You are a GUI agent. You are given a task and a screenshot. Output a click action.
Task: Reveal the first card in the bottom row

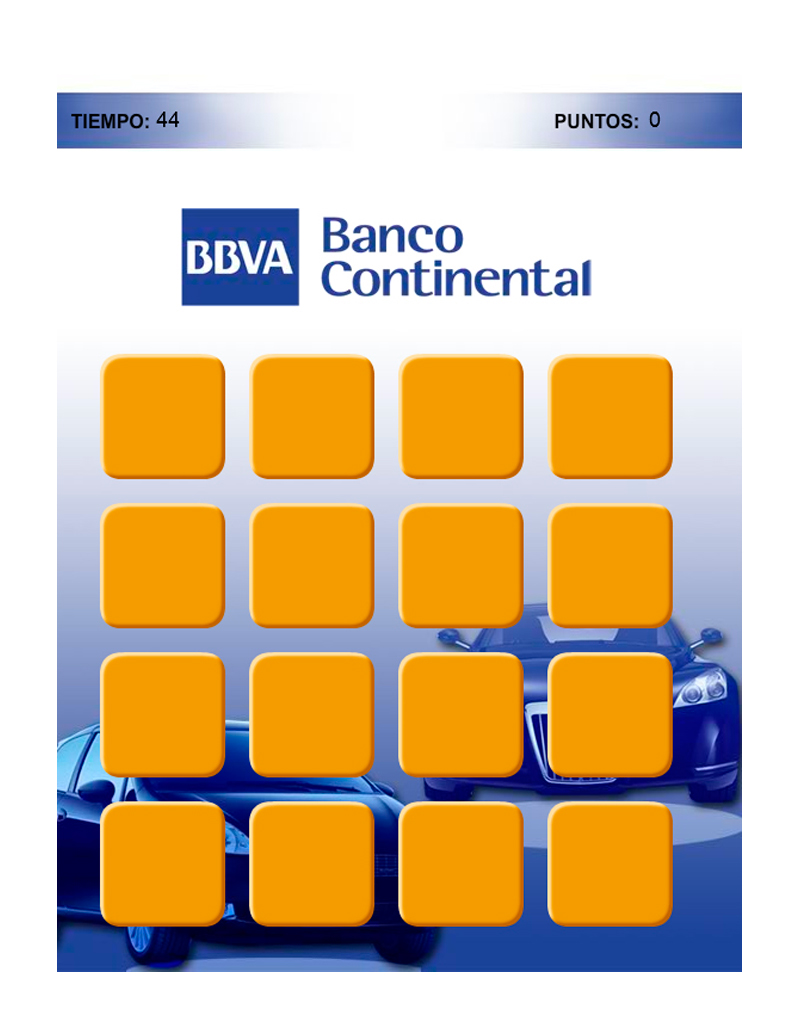(163, 863)
